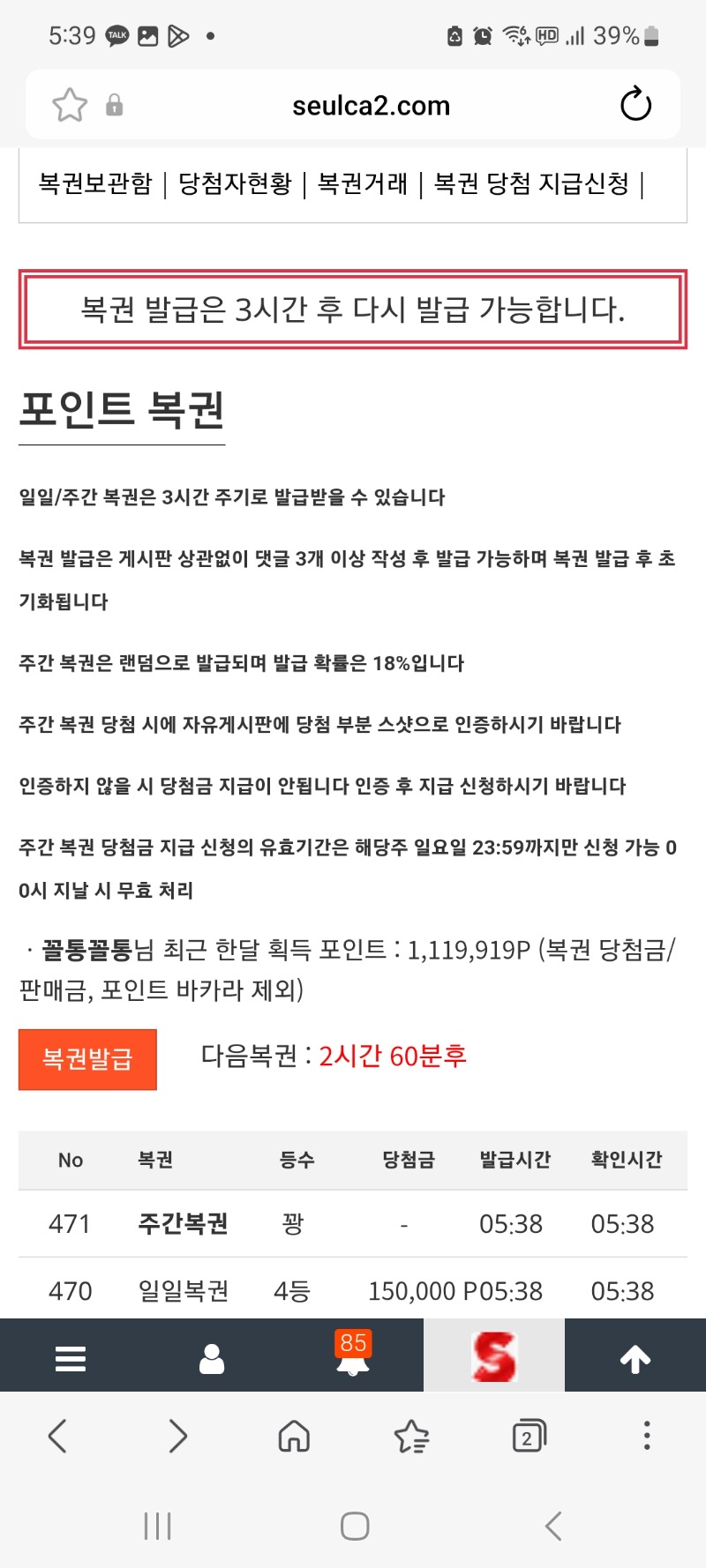Open recent apps from the system navigation bar
The image size is (706, 1568).
pyautogui.click(x=158, y=1526)
